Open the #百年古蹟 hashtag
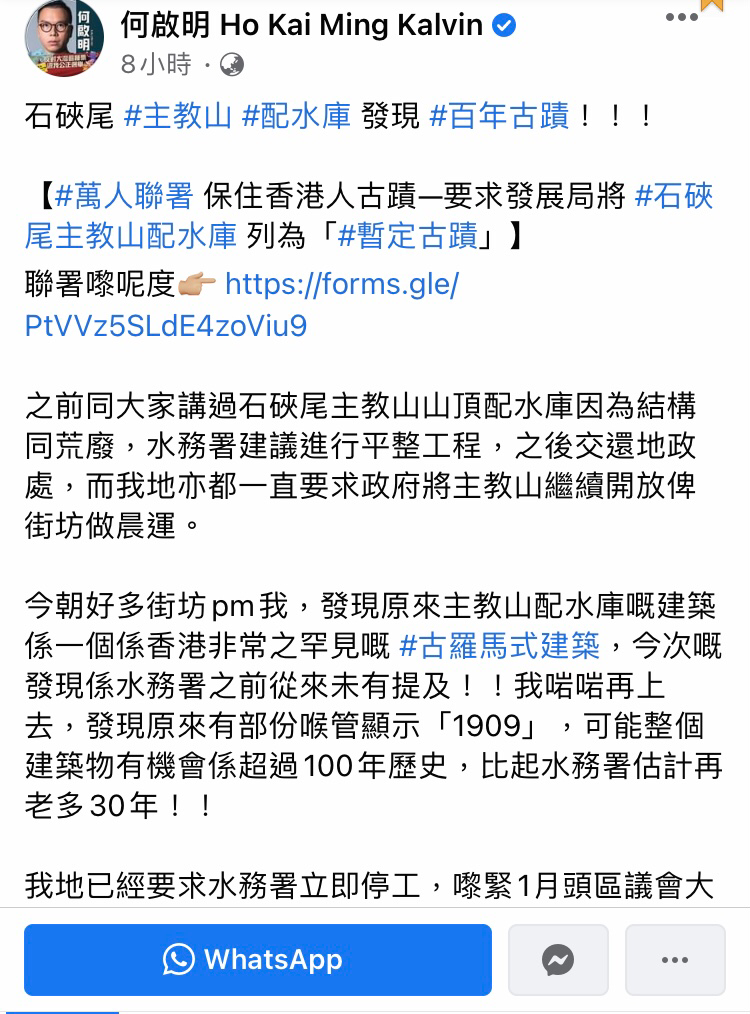The height and width of the screenshot is (1014, 750). (499, 116)
